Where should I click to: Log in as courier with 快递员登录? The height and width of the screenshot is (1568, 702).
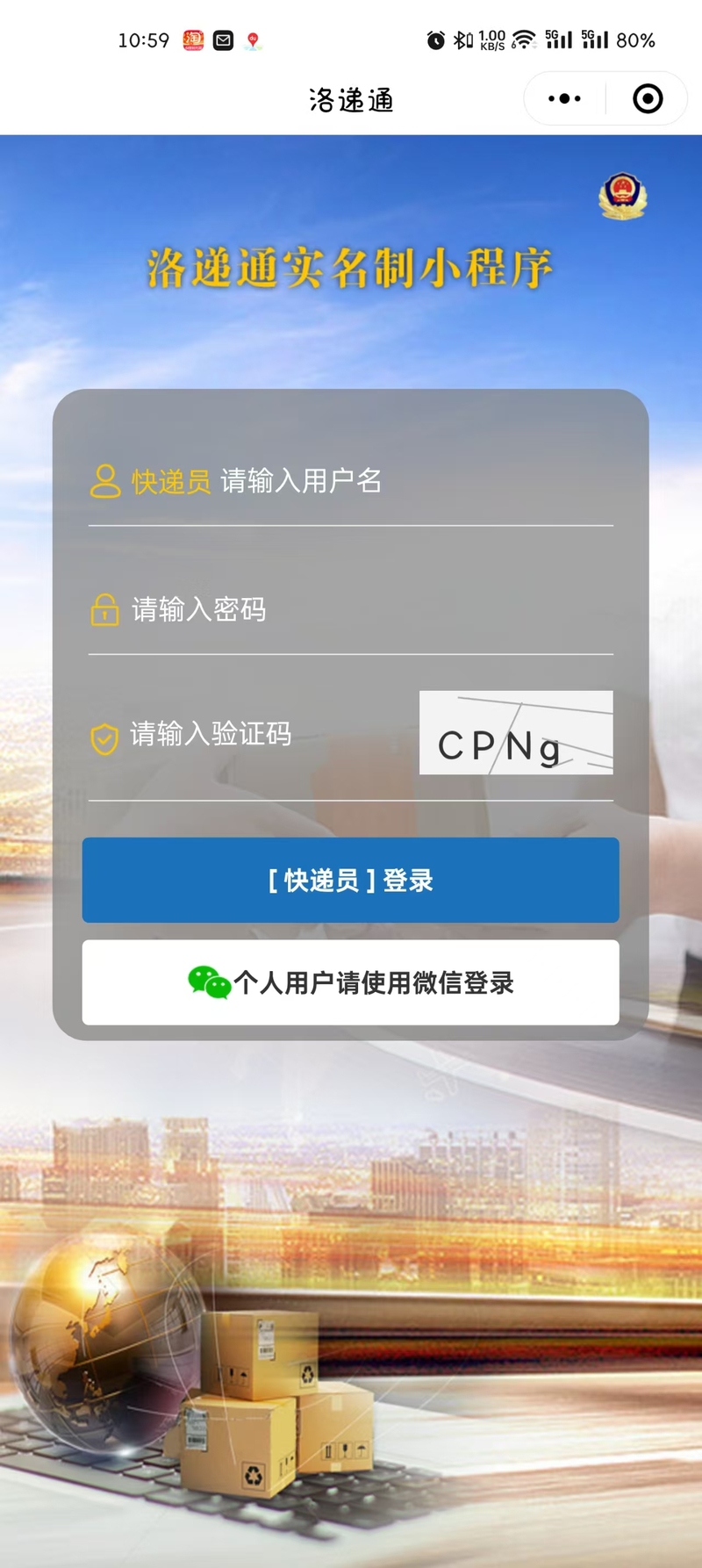click(x=351, y=880)
